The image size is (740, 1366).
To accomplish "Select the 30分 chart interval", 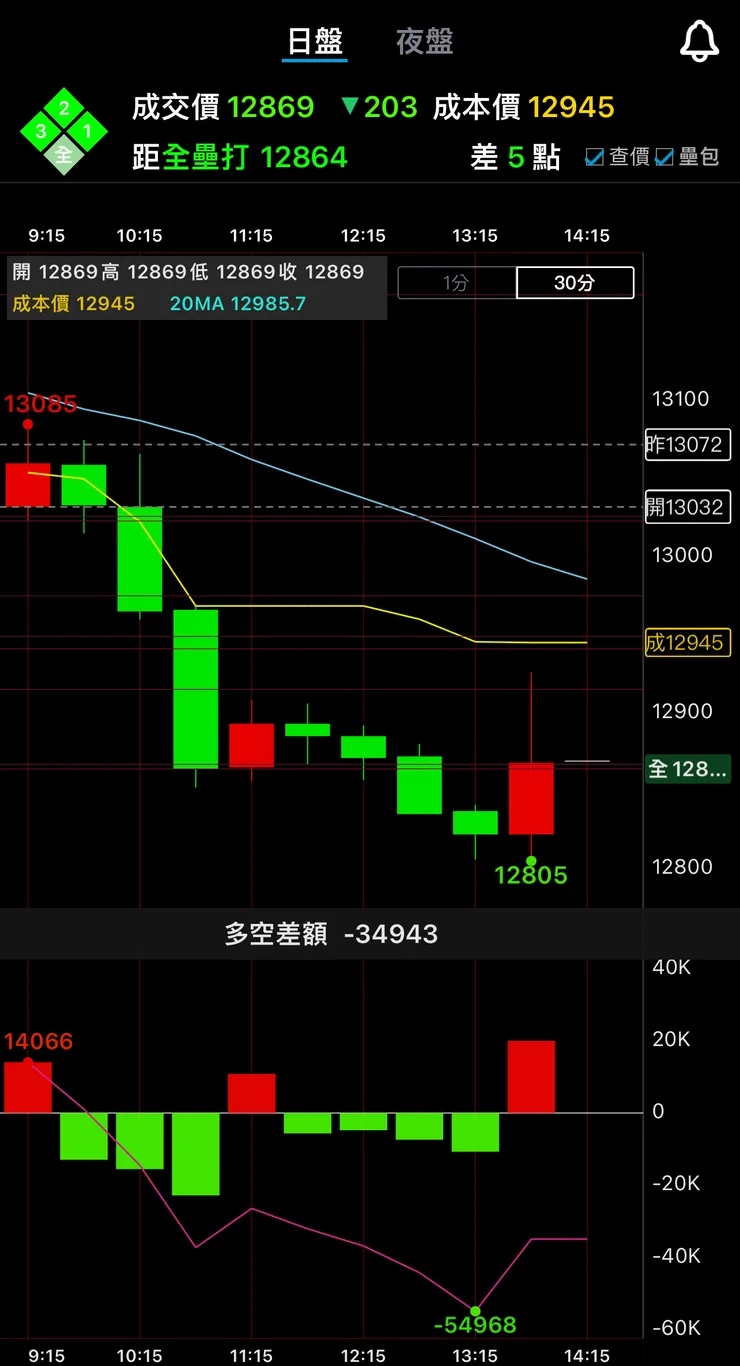I will coord(575,283).
